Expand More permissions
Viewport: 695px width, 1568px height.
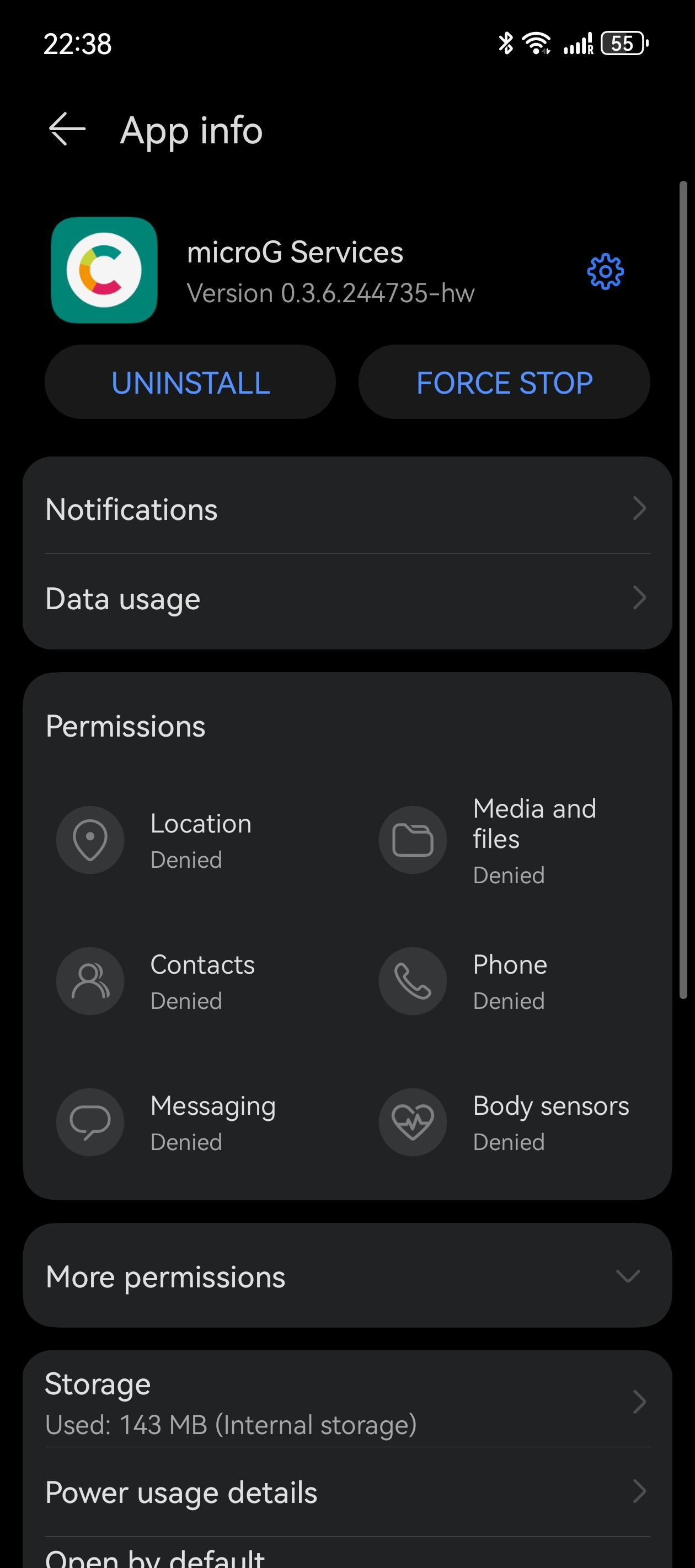pos(347,1276)
